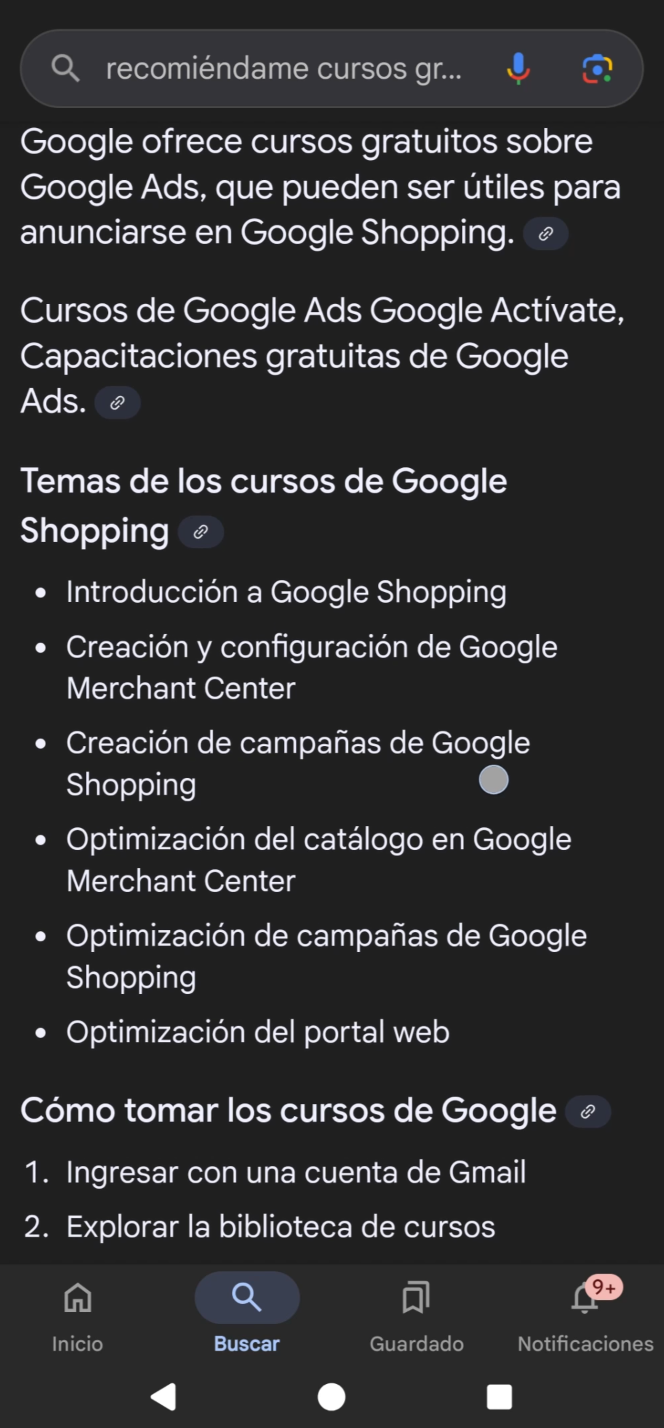
Task: Tap the system back button
Action: tap(164, 1396)
